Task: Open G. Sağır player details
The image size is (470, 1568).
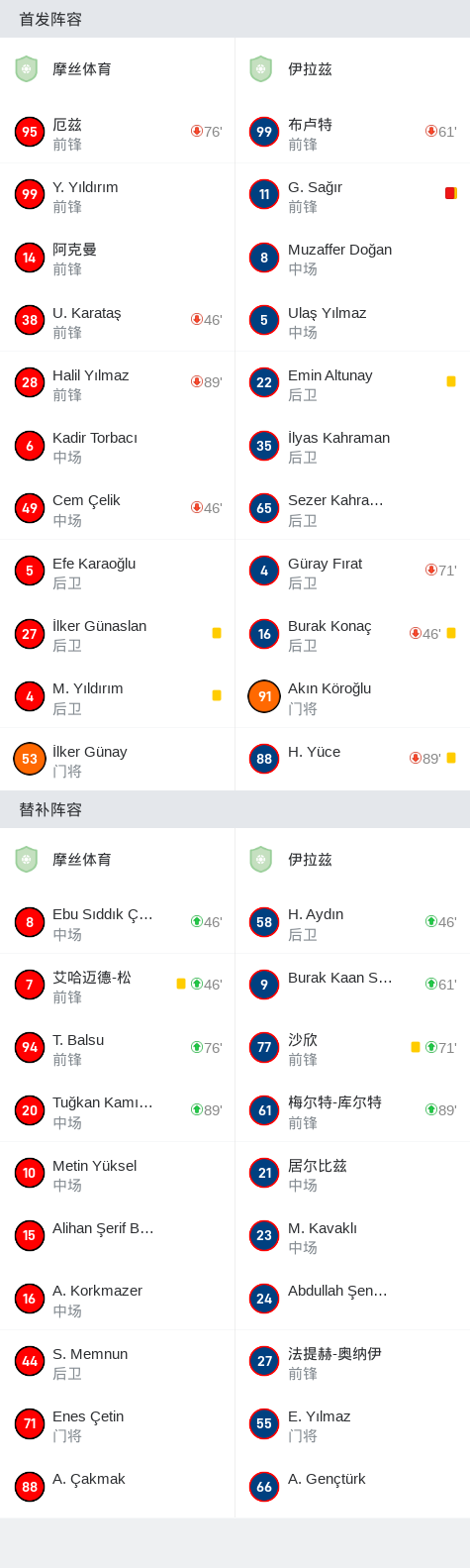Action: [352, 195]
